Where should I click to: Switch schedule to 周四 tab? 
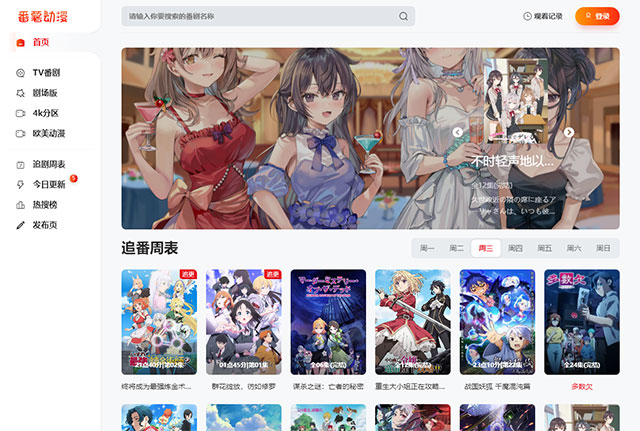coord(515,248)
